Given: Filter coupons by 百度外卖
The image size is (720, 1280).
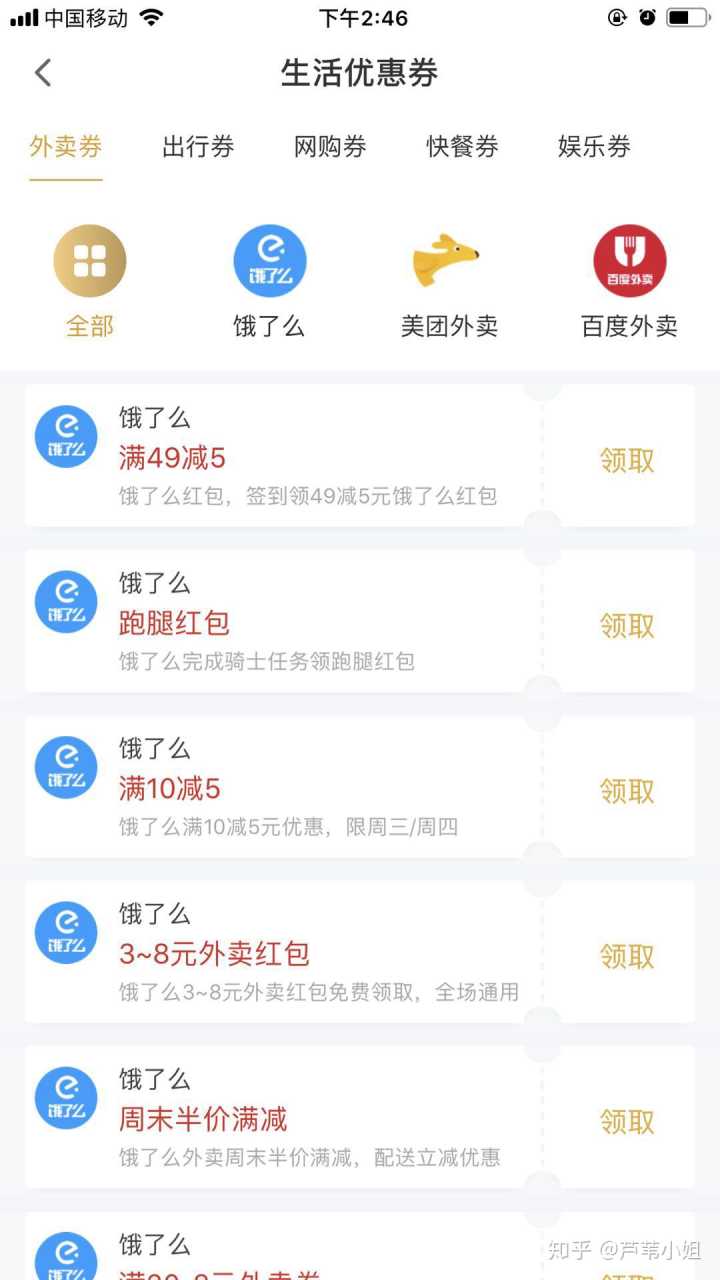Looking at the screenshot, I should [x=629, y=280].
